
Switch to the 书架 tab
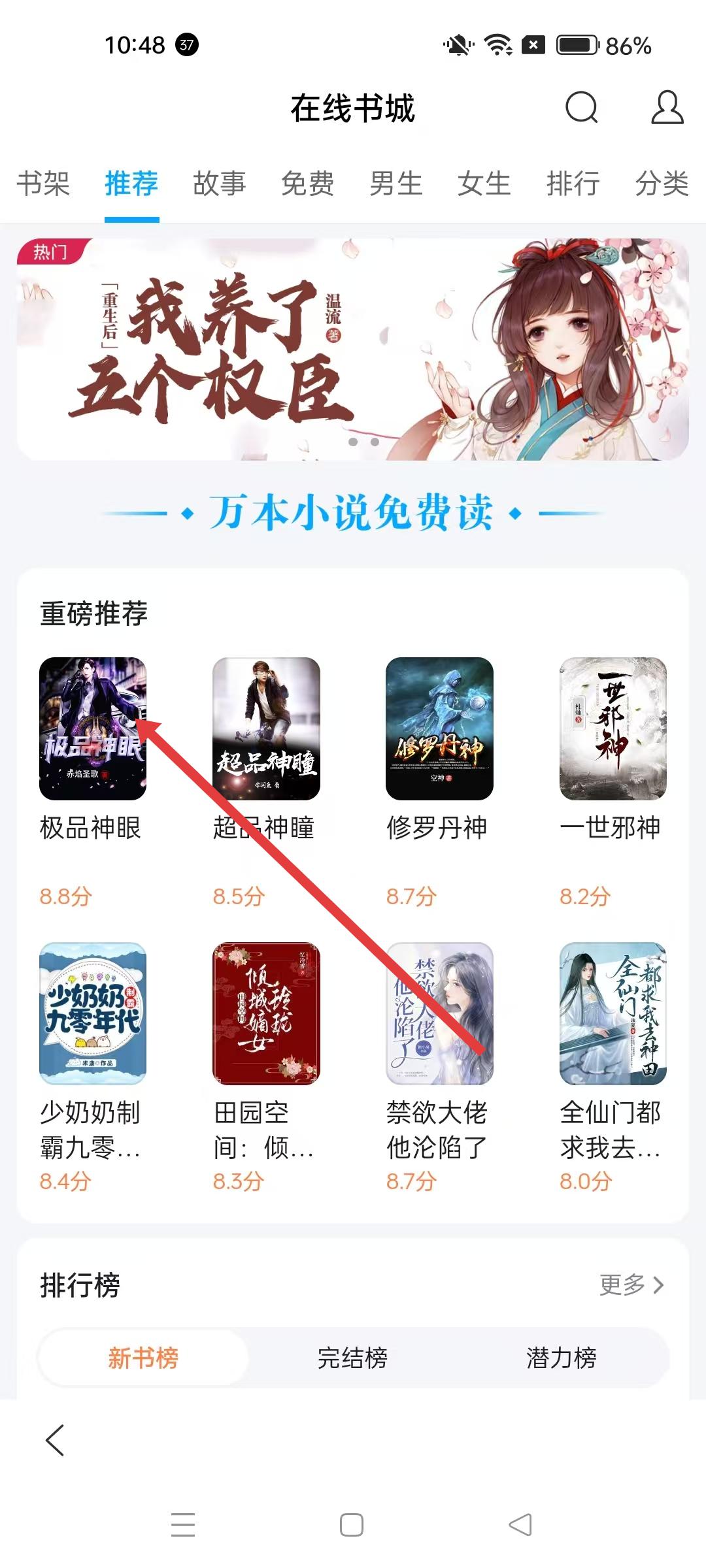(43, 184)
